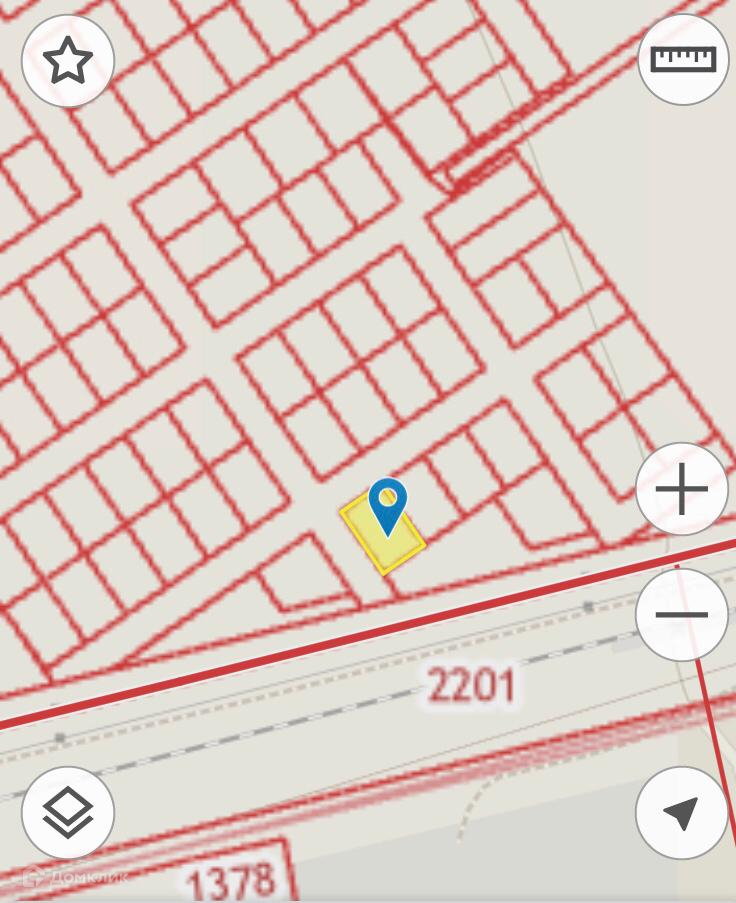Zoom in with the plus button
This screenshot has width=736, height=903.
(x=681, y=490)
